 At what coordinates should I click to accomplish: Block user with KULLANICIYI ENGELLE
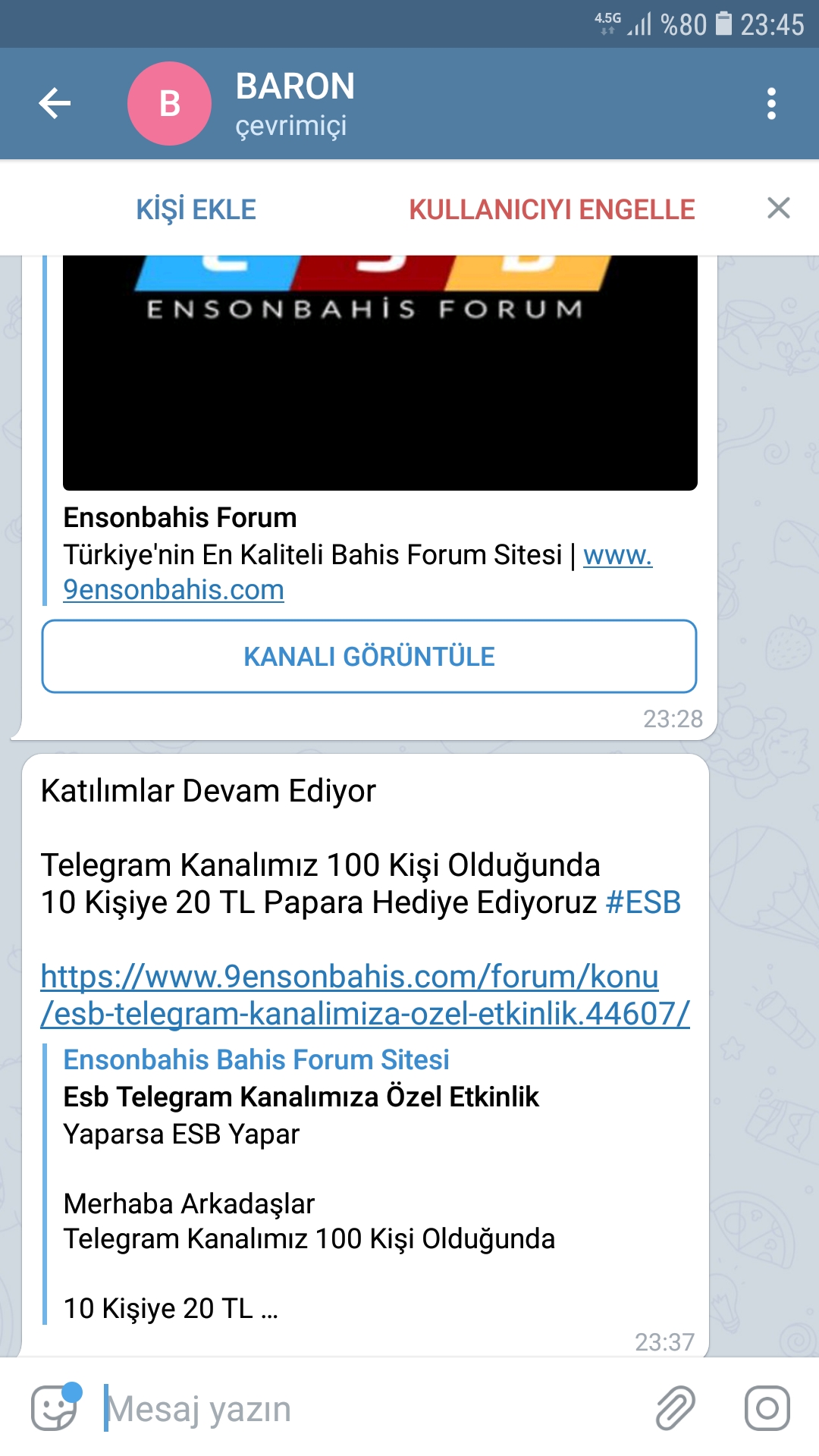pos(552,209)
